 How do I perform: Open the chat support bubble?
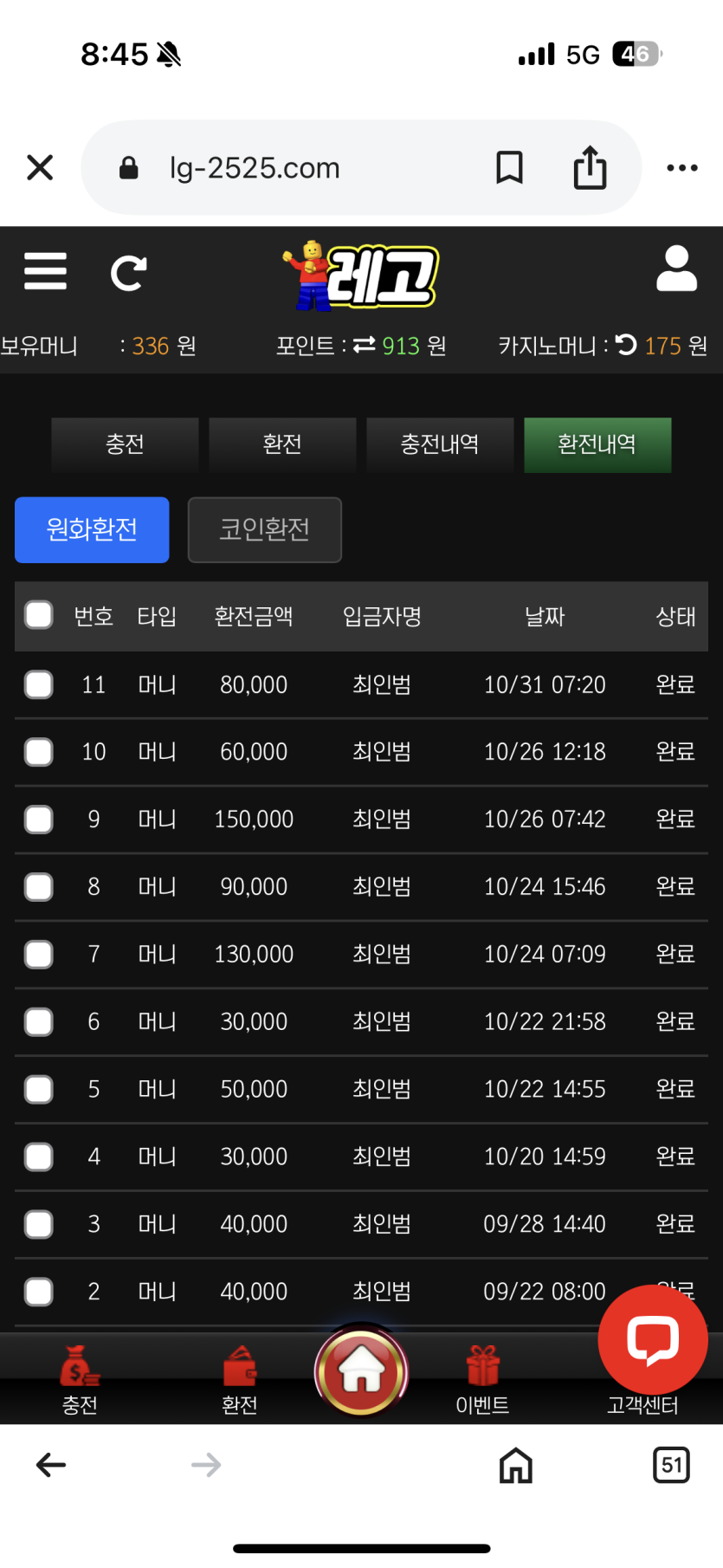tap(653, 1339)
